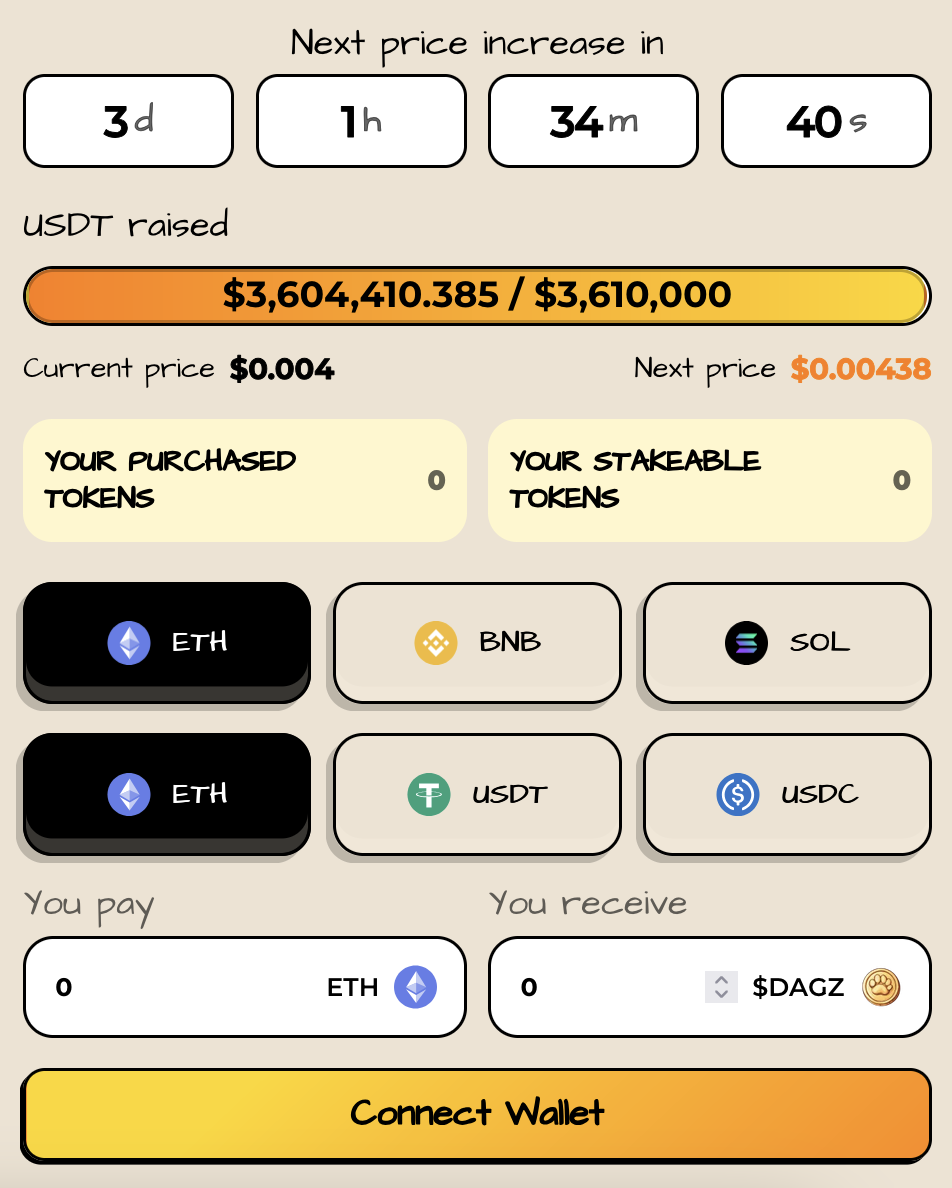Select ETH in the row with USDT and USDC
The height and width of the screenshot is (1188, 952).
[167, 793]
